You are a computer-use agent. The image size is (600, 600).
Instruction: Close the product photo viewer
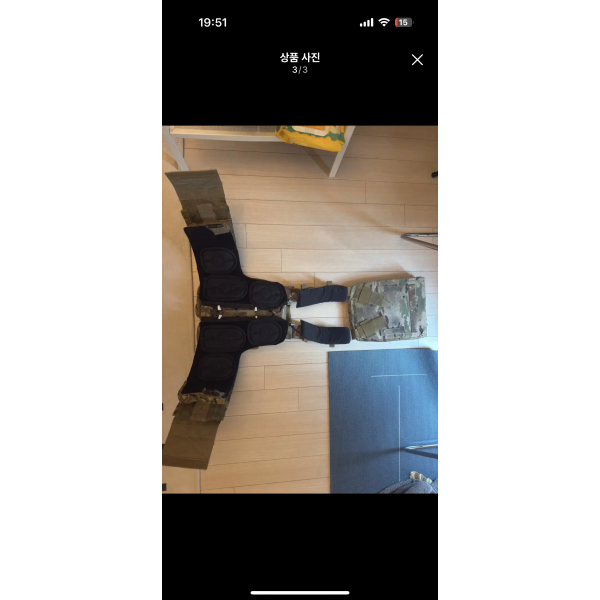click(x=417, y=60)
